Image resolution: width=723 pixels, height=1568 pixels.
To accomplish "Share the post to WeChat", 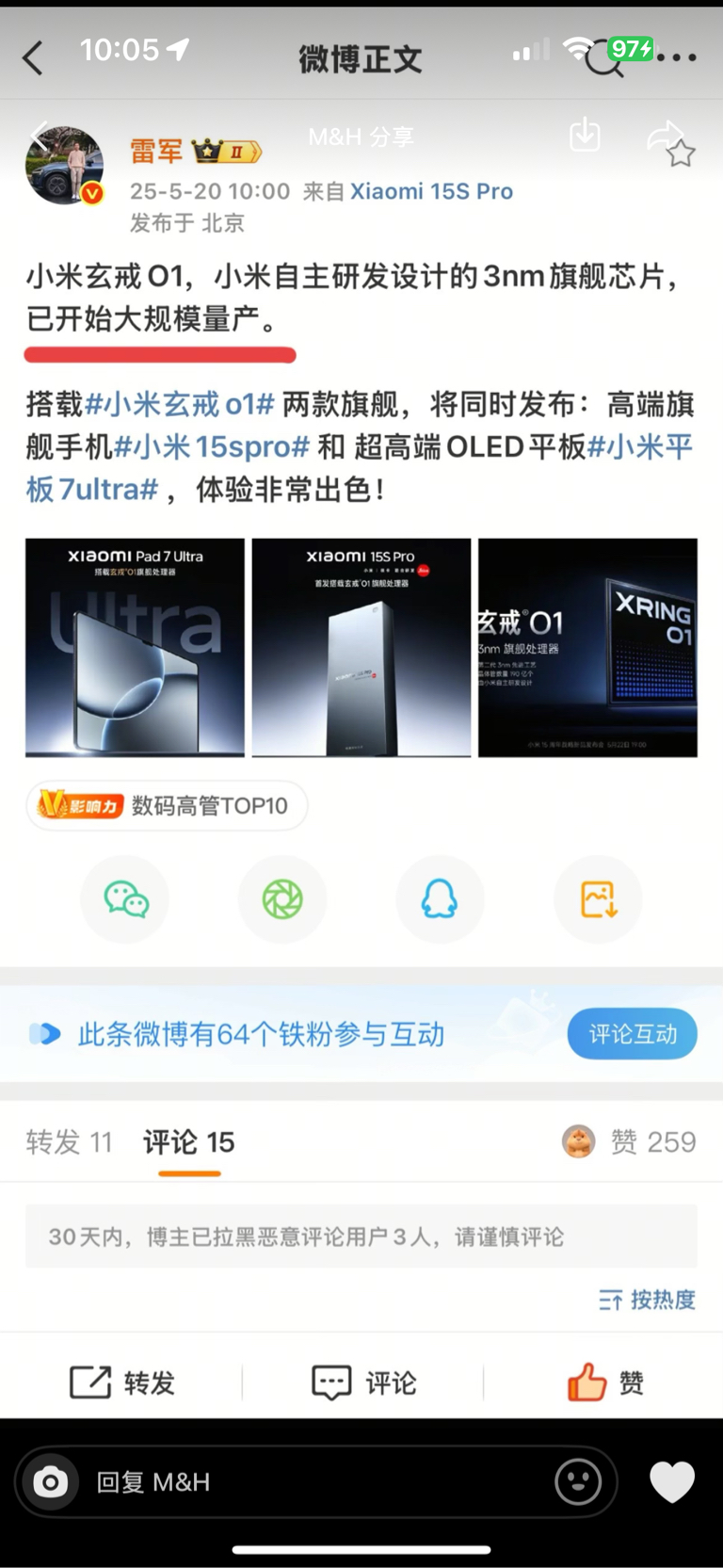I will pyautogui.click(x=125, y=898).
